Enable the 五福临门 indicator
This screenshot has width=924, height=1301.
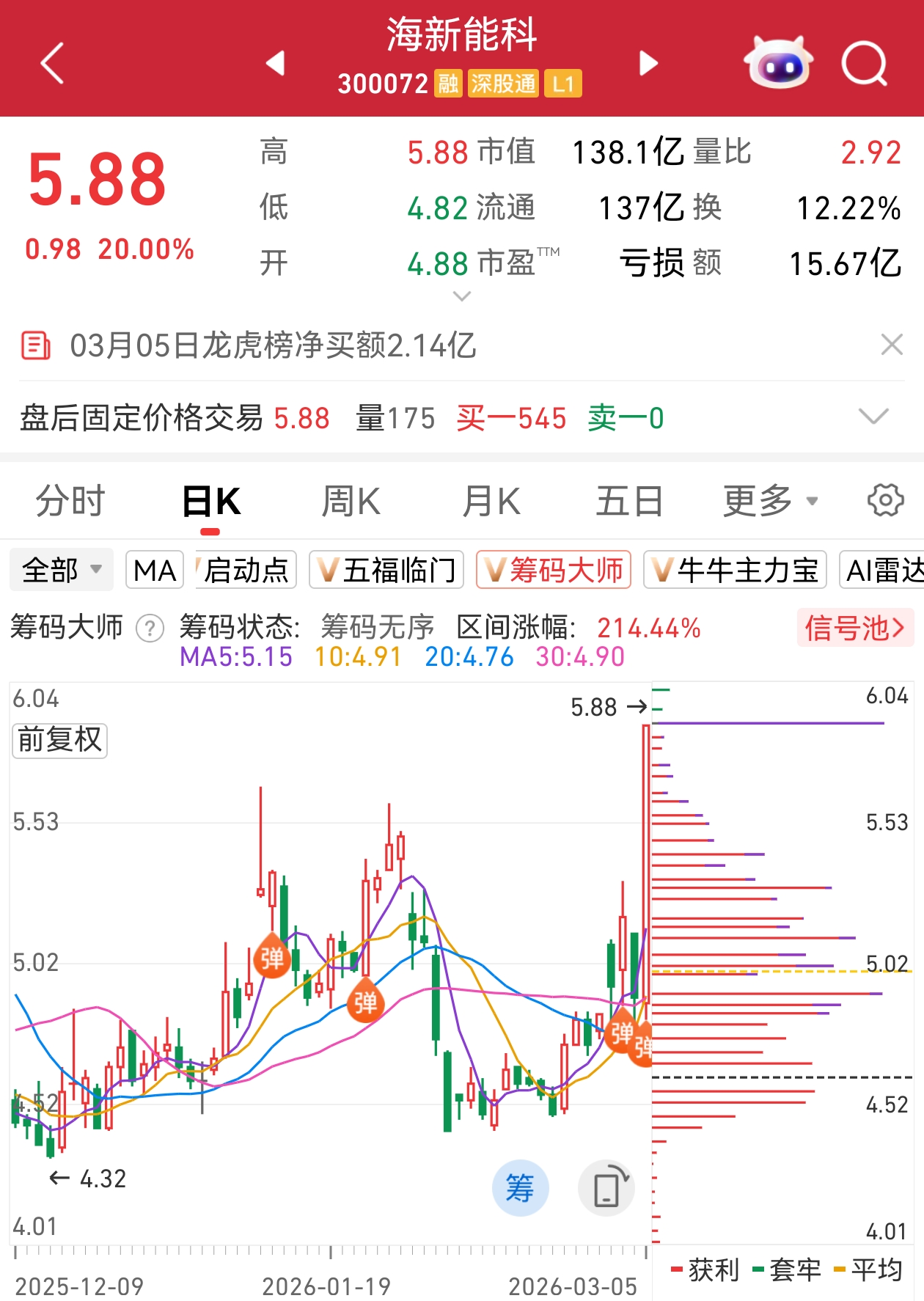(x=386, y=570)
